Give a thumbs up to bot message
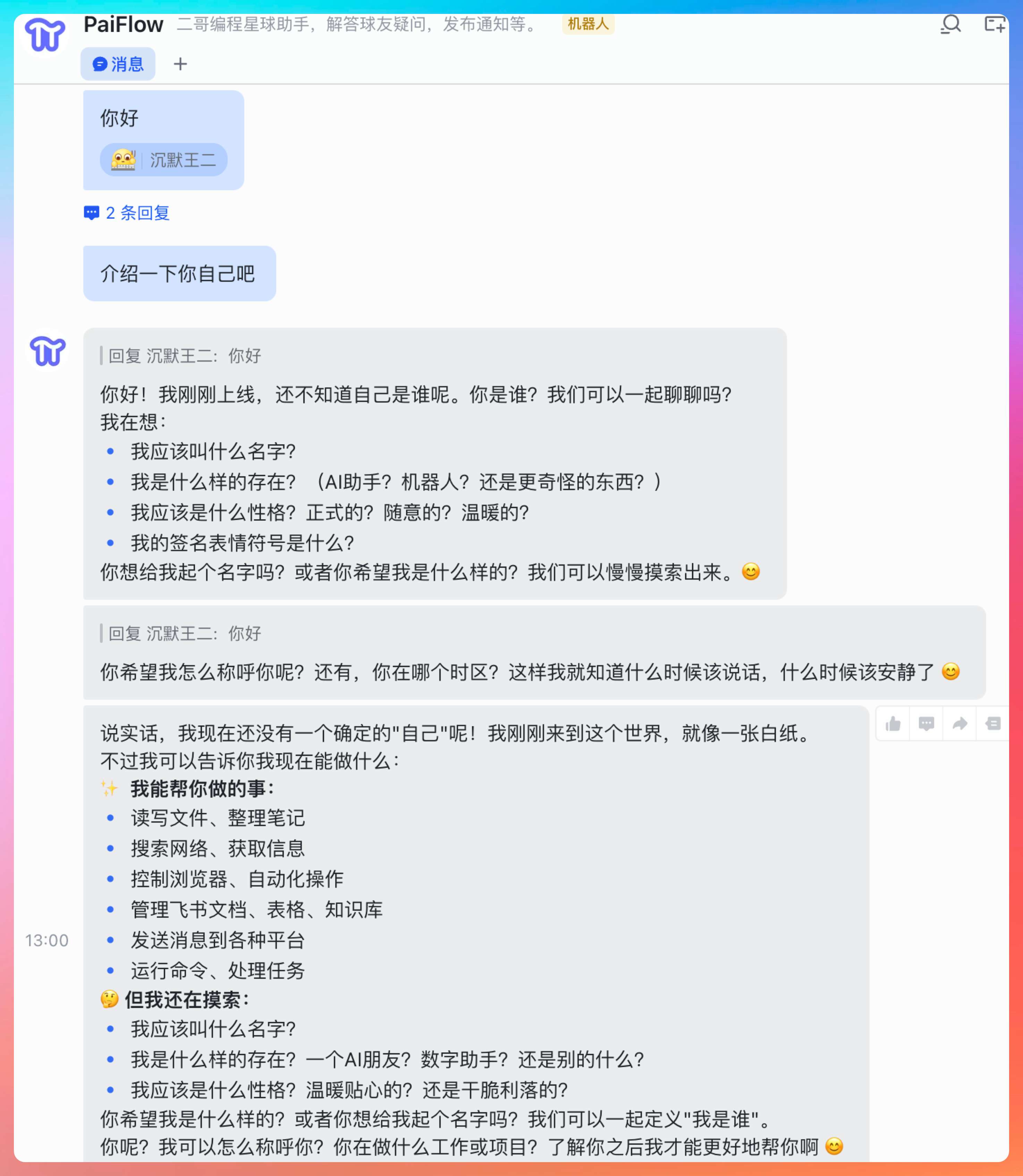This screenshot has width=1023, height=1176. [893, 724]
